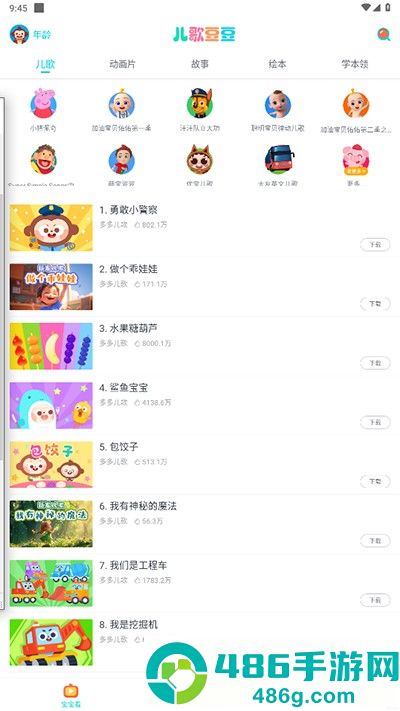Open song 我是挖掘机
This screenshot has width=400, height=711.
point(128,624)
